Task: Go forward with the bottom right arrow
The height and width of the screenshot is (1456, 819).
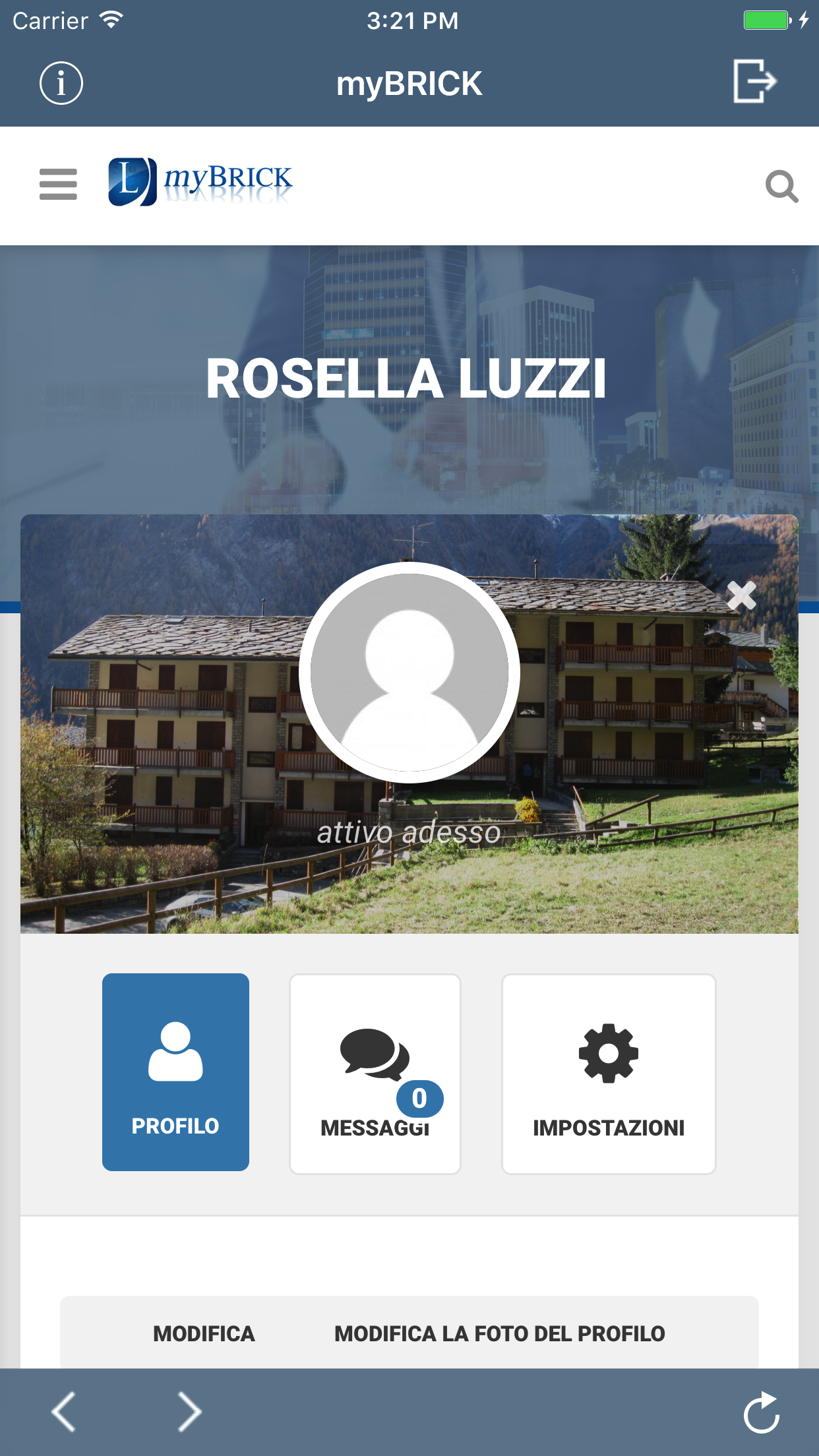Action: click(189, 1412)
